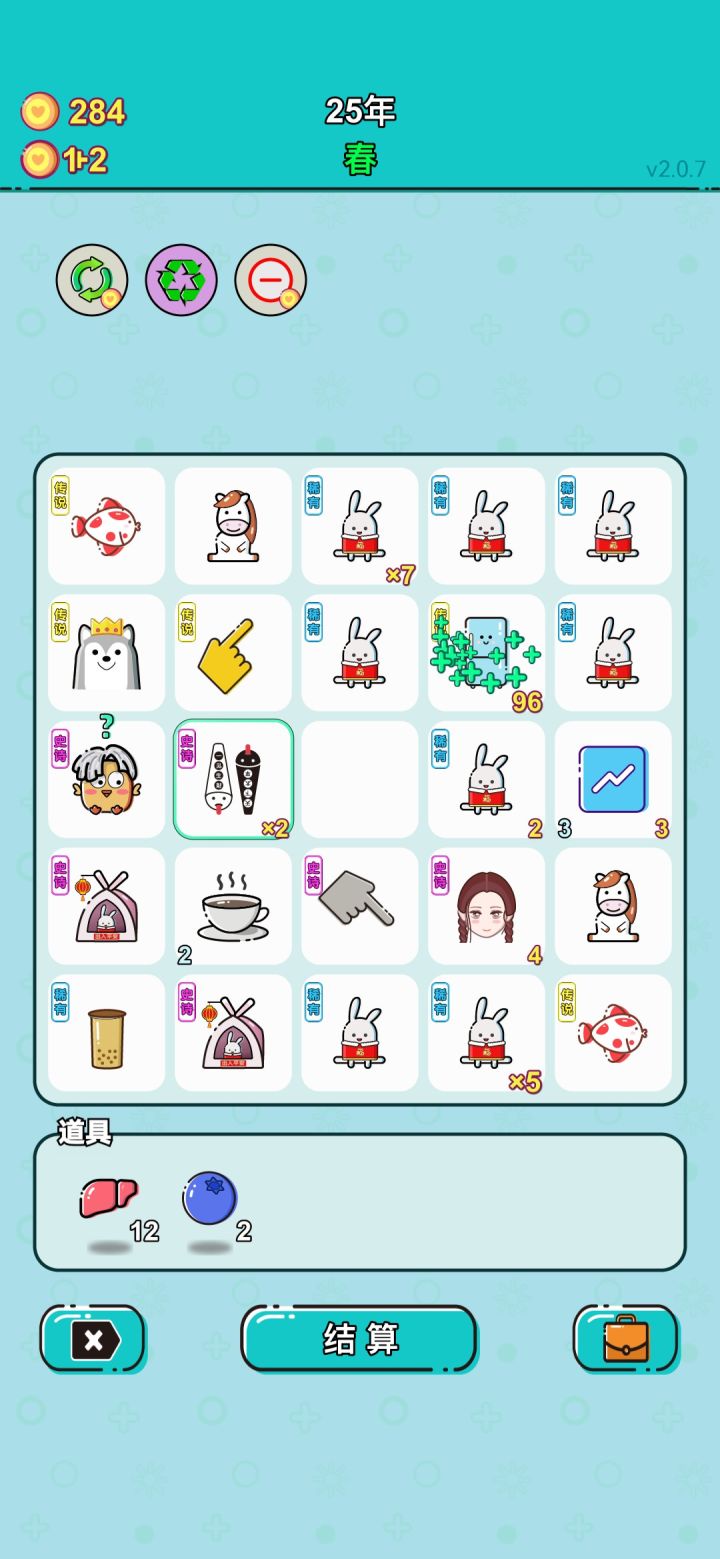Tap the purple recycle button
The image size is (720, 1559).
181,280
